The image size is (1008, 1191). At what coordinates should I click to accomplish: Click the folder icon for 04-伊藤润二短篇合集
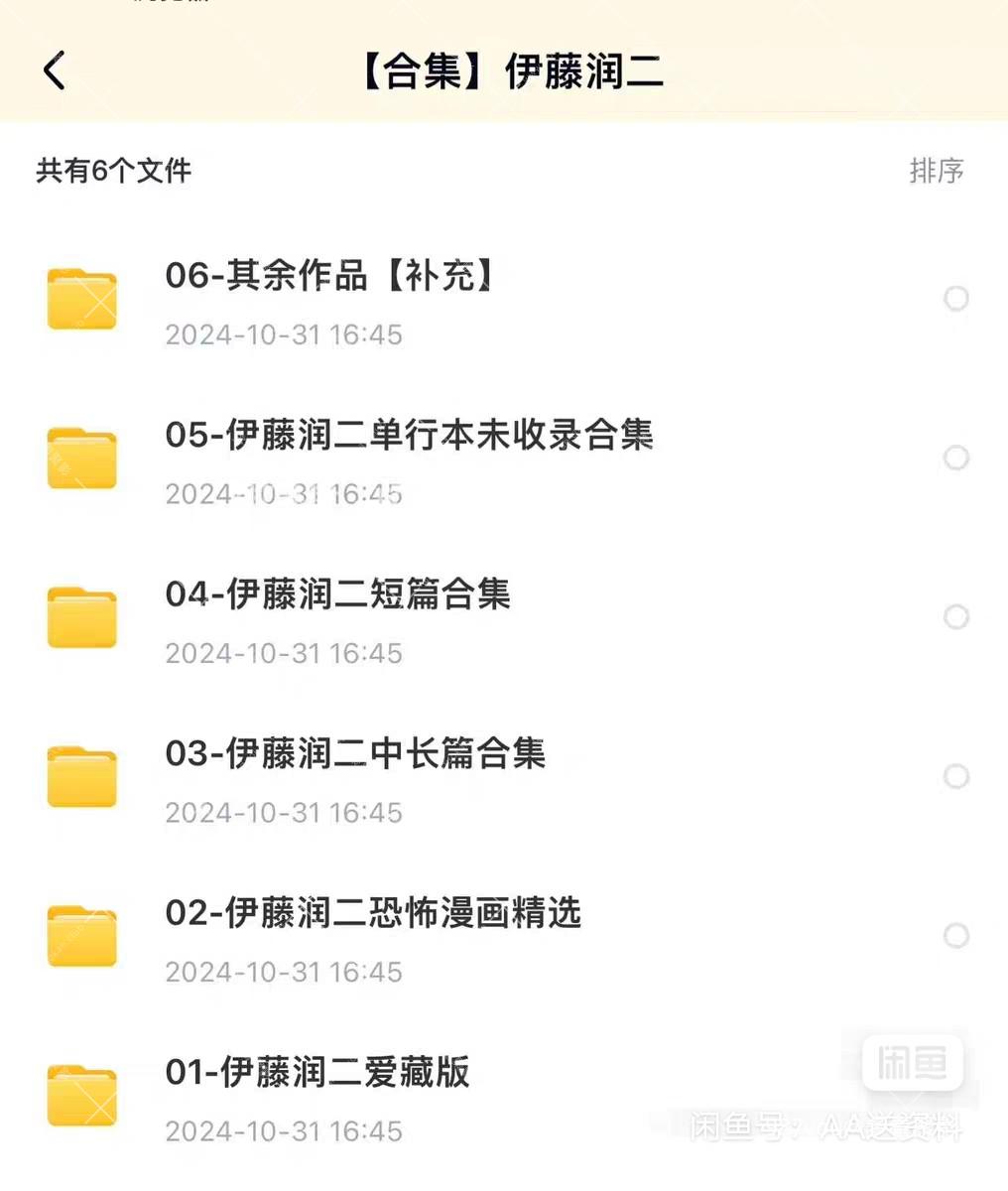pyautogui.click(x=82, y=616)
